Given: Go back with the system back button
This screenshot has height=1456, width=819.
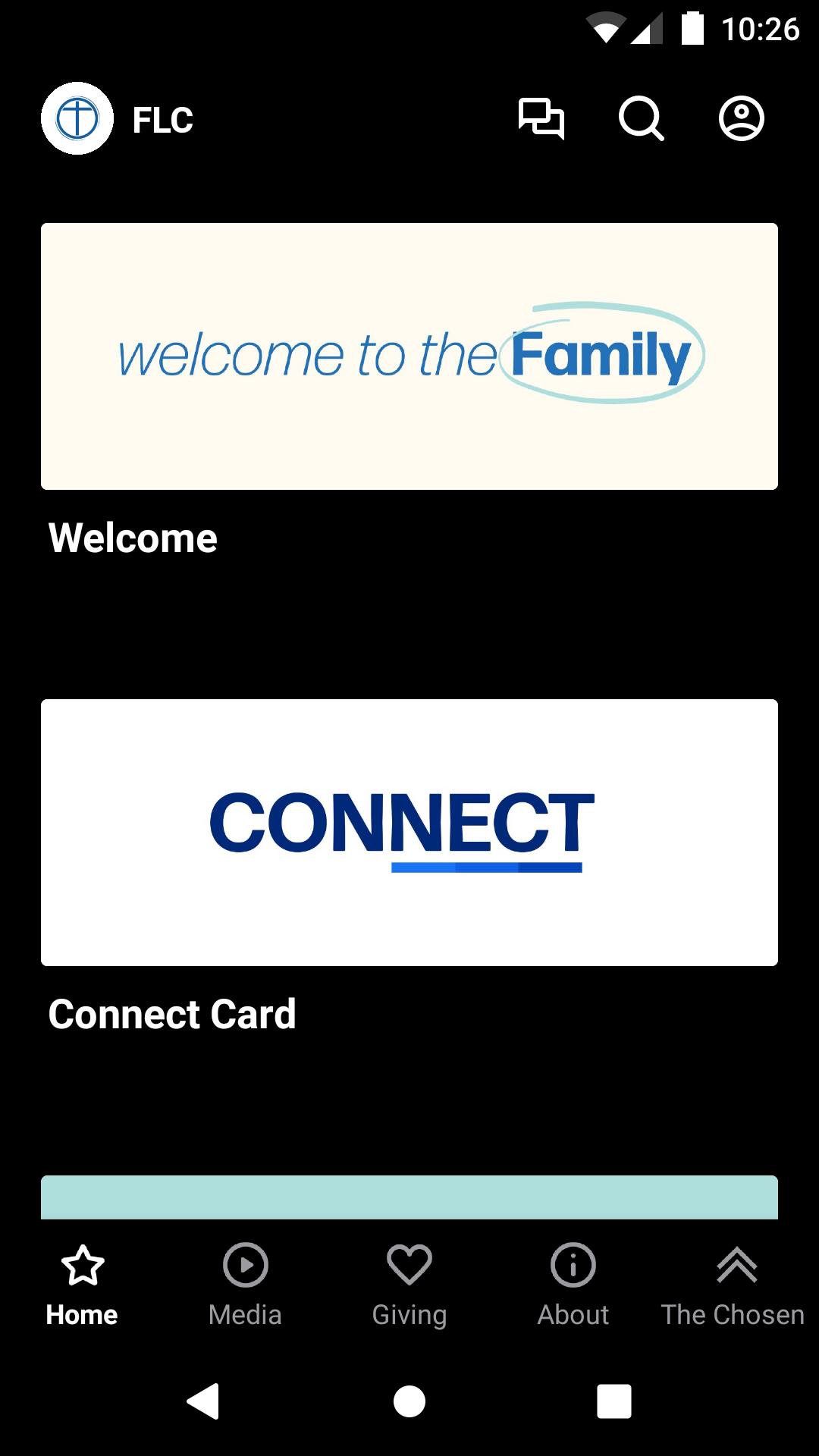Looking at the screenshot, I should [x=203, y=1401].
